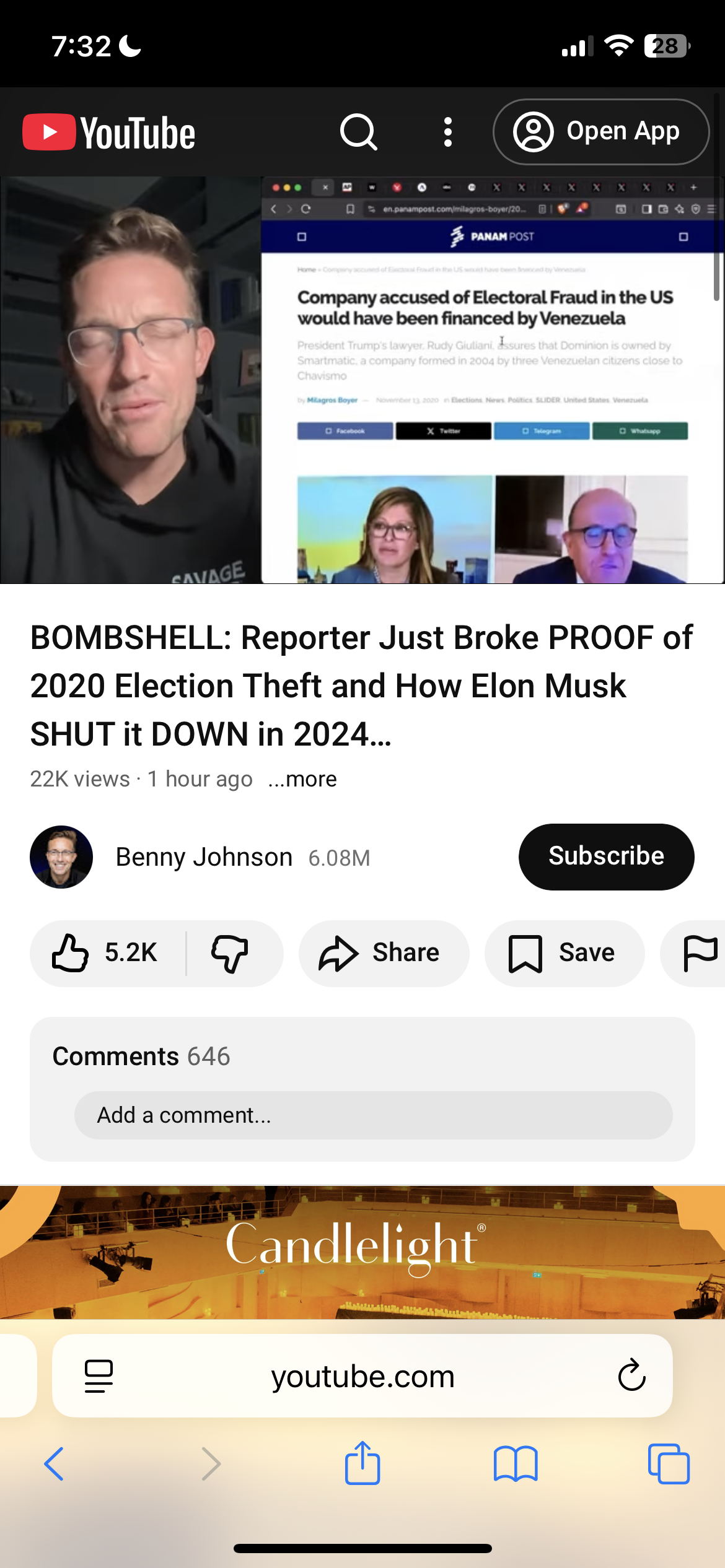This screenshot has height=1568, width=725.
Task: Tap the Open App button
Action: tap(600, 132)
